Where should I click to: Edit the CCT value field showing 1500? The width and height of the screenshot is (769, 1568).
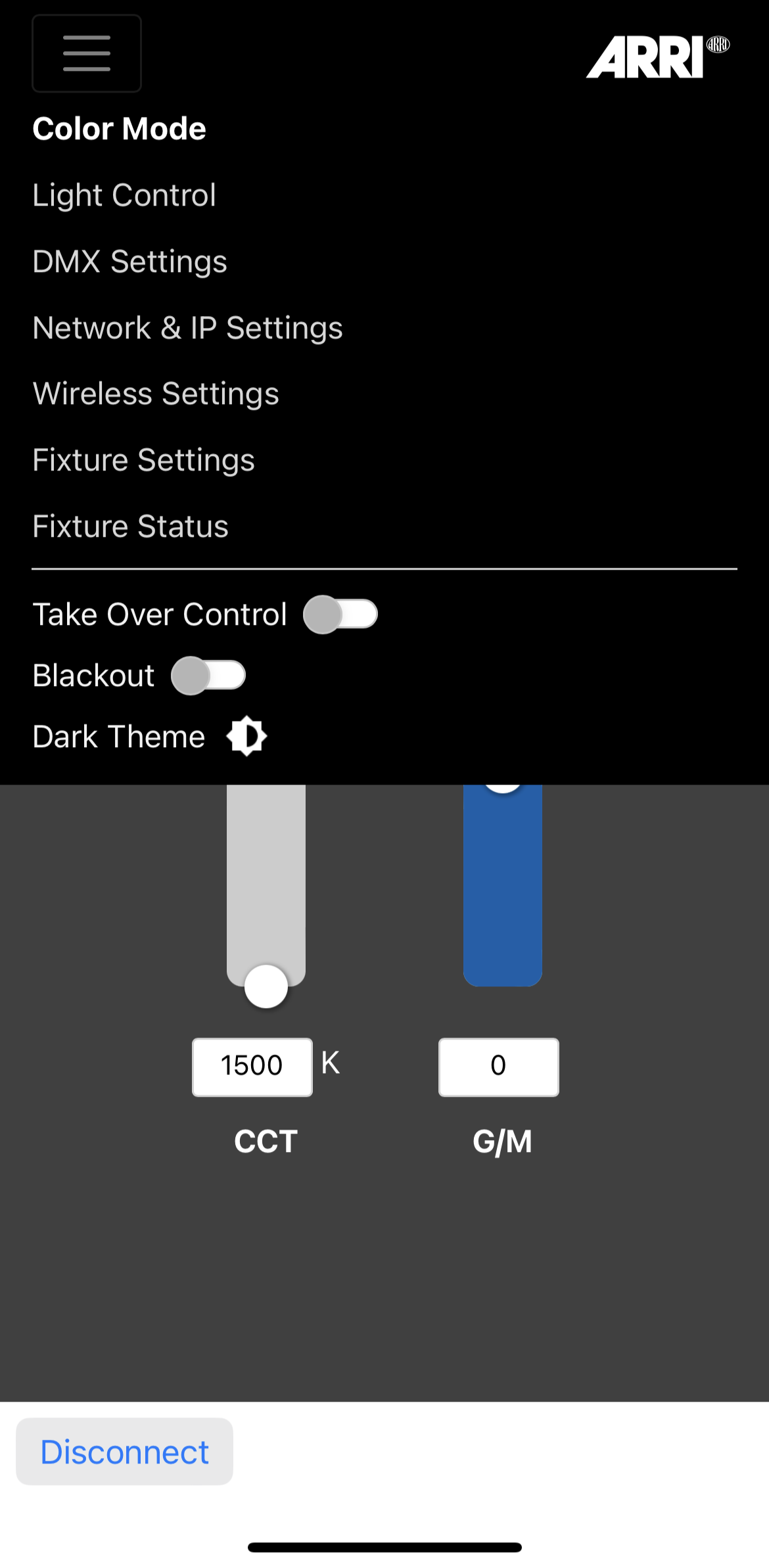pos(252,1067)
